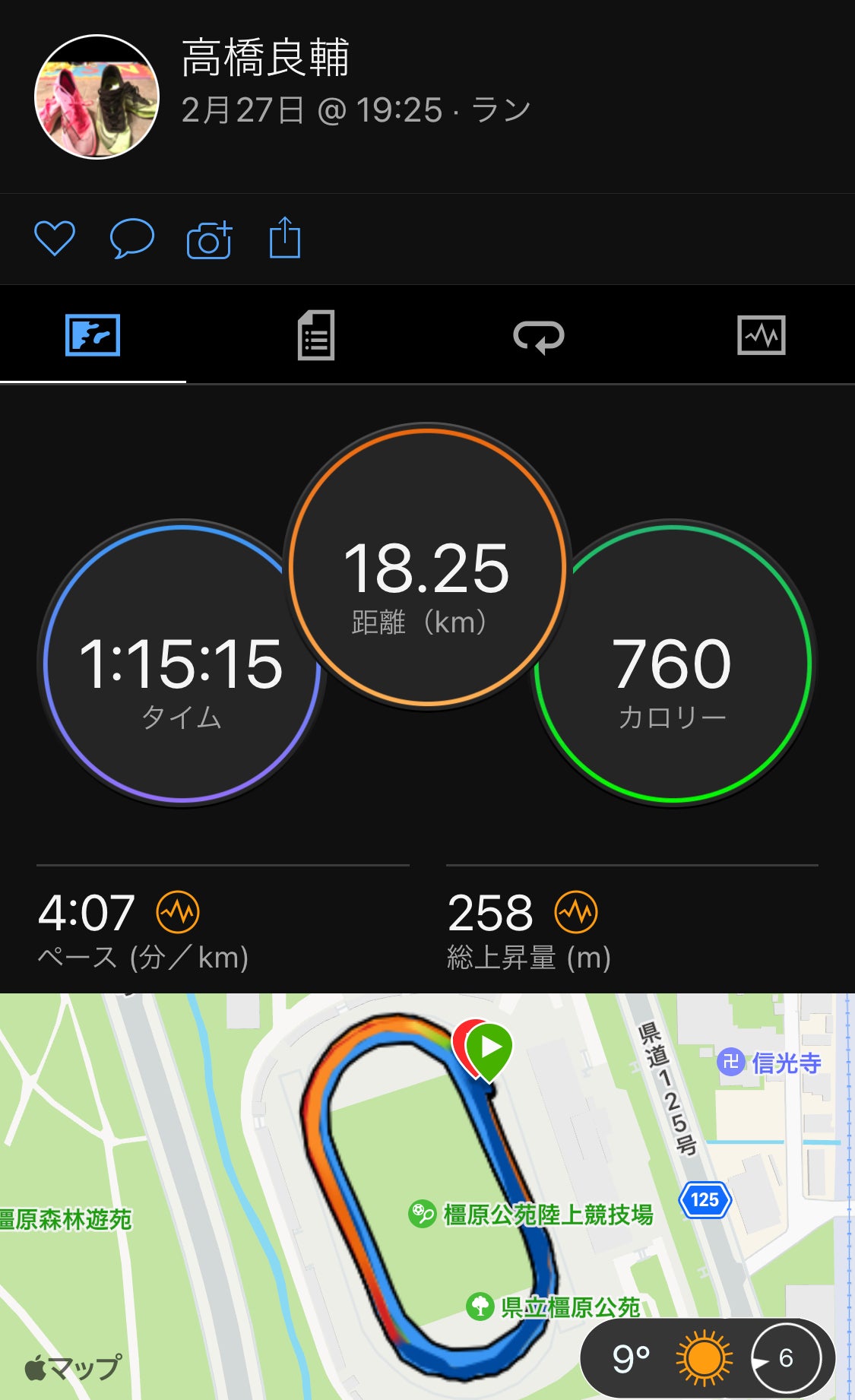Switch to the charts tab
Image resolution: width=855 pixels, height=1400 pixels.
pos(761,335)
